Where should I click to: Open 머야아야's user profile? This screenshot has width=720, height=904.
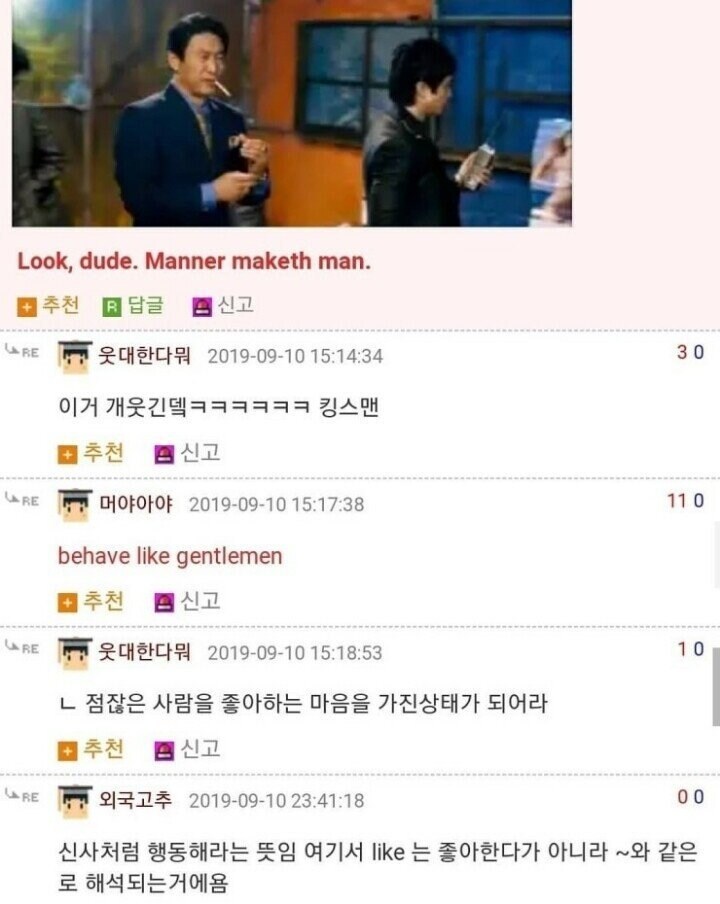tap(136, 504)
